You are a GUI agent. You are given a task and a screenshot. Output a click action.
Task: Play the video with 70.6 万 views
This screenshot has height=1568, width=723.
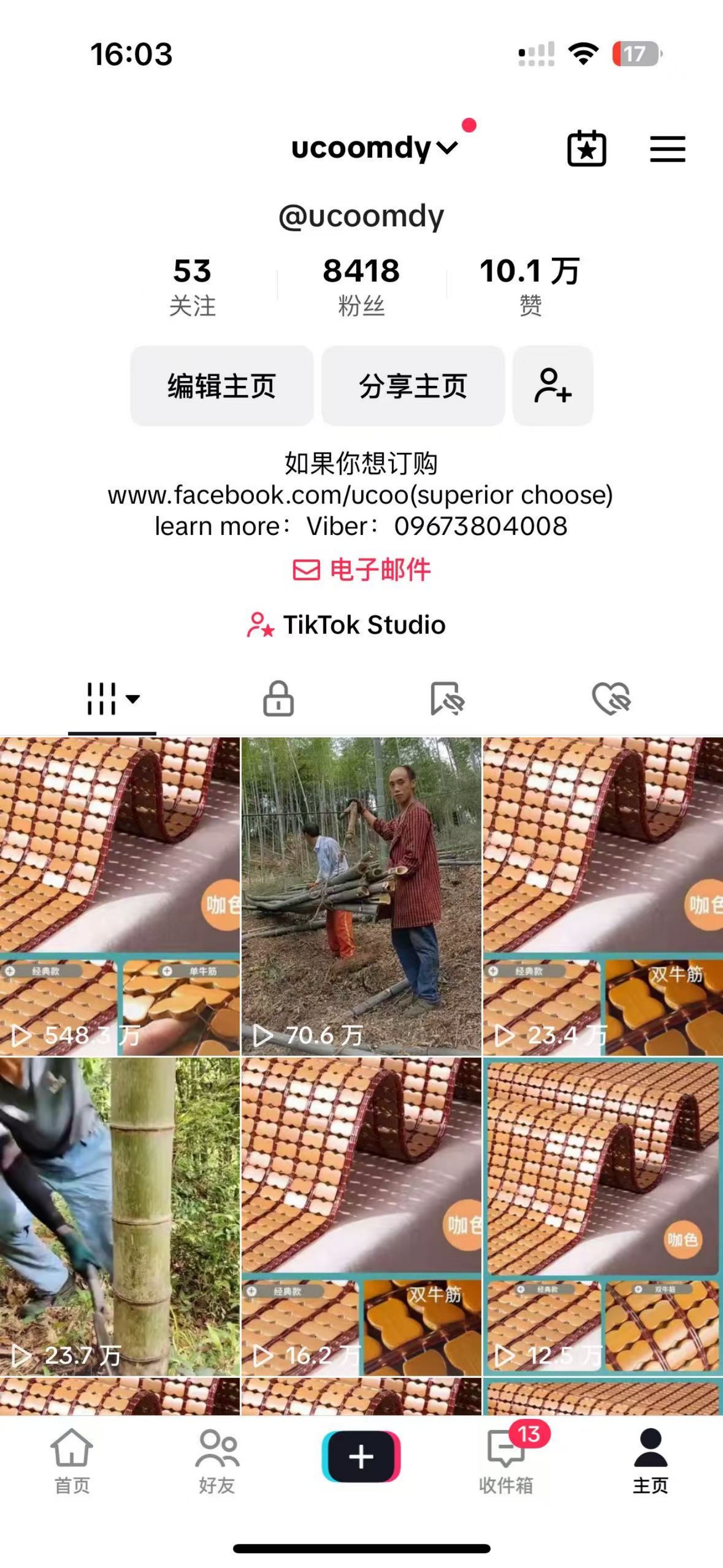[x=361, y=896]
